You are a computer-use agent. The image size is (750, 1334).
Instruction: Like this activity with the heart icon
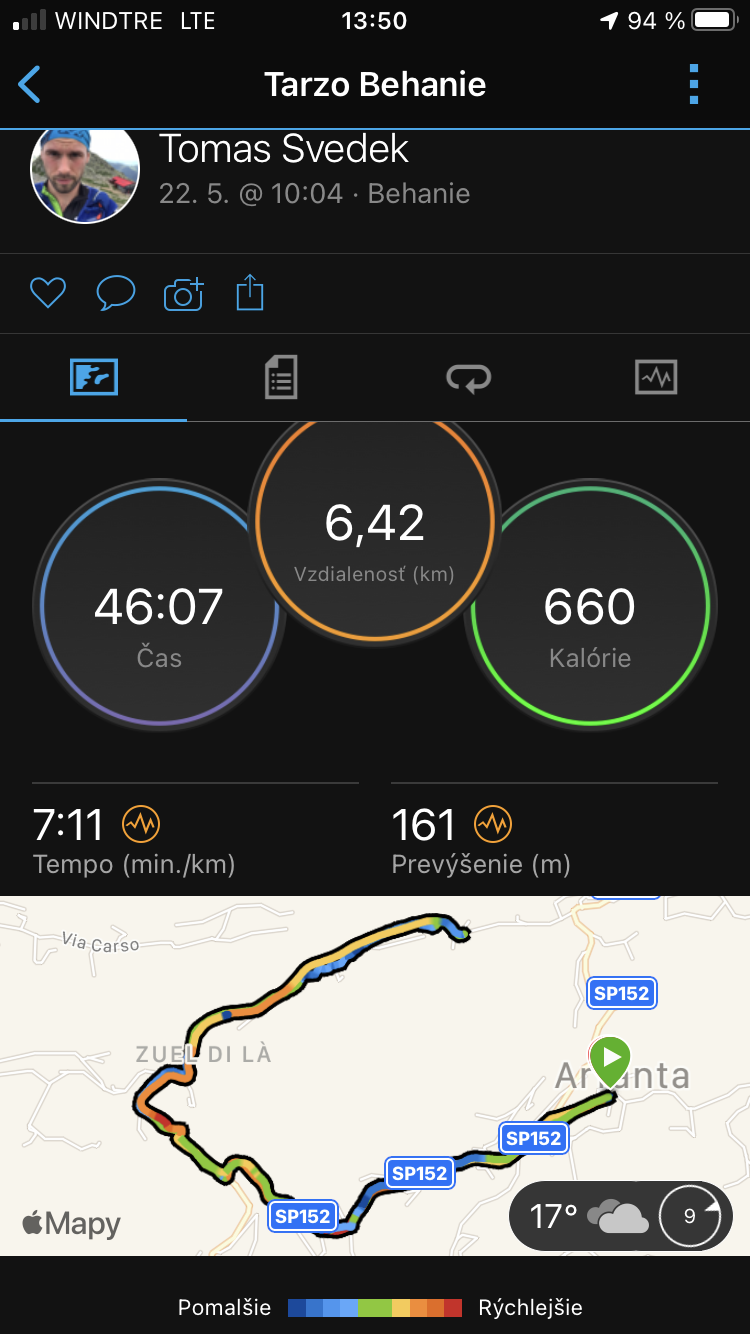pyautogui.click(x=47, y=293)
